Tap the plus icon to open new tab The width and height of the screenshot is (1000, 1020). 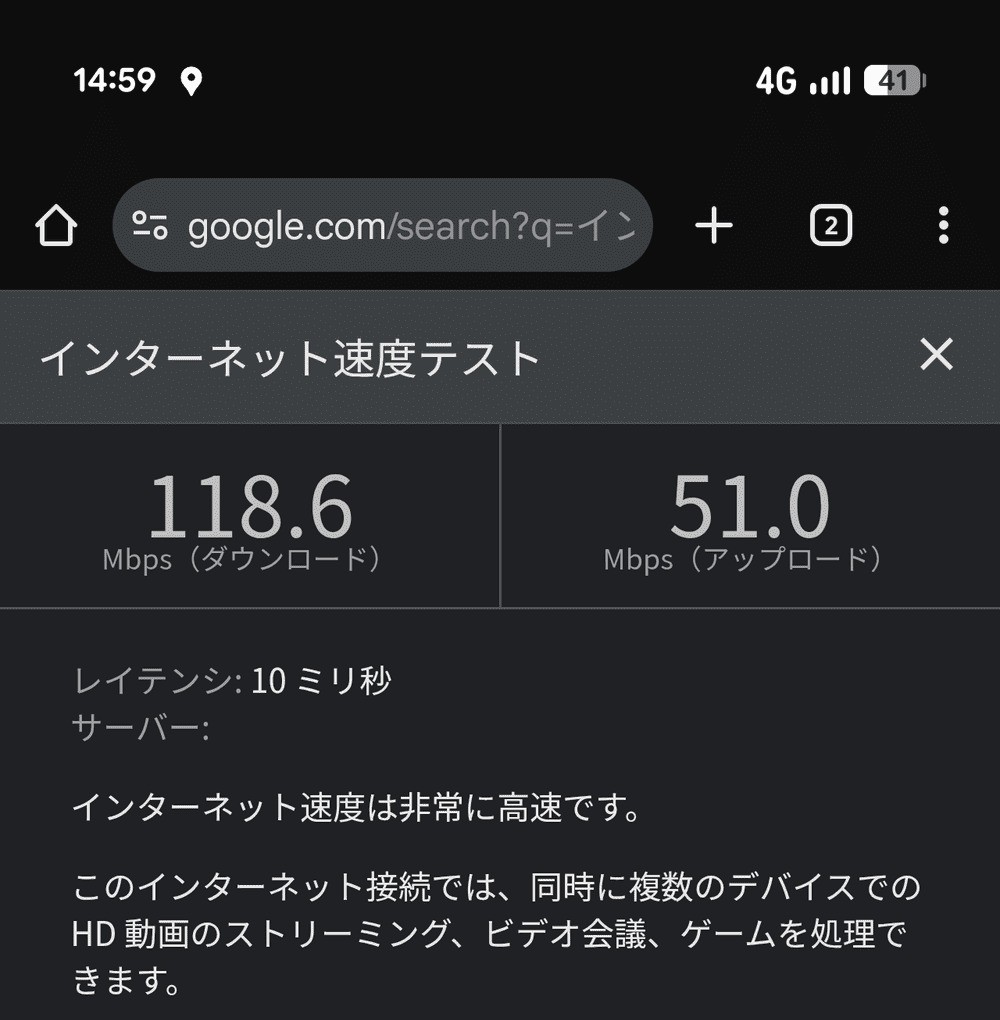coord(714,226)
